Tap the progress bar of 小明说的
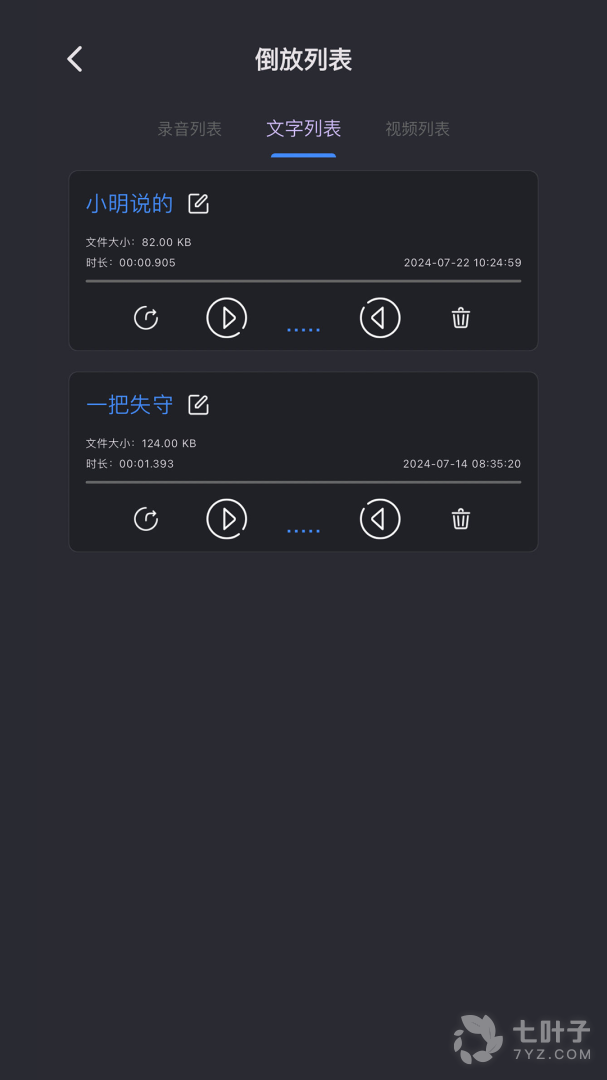607x1080 pixels. [x=303, y=281]
